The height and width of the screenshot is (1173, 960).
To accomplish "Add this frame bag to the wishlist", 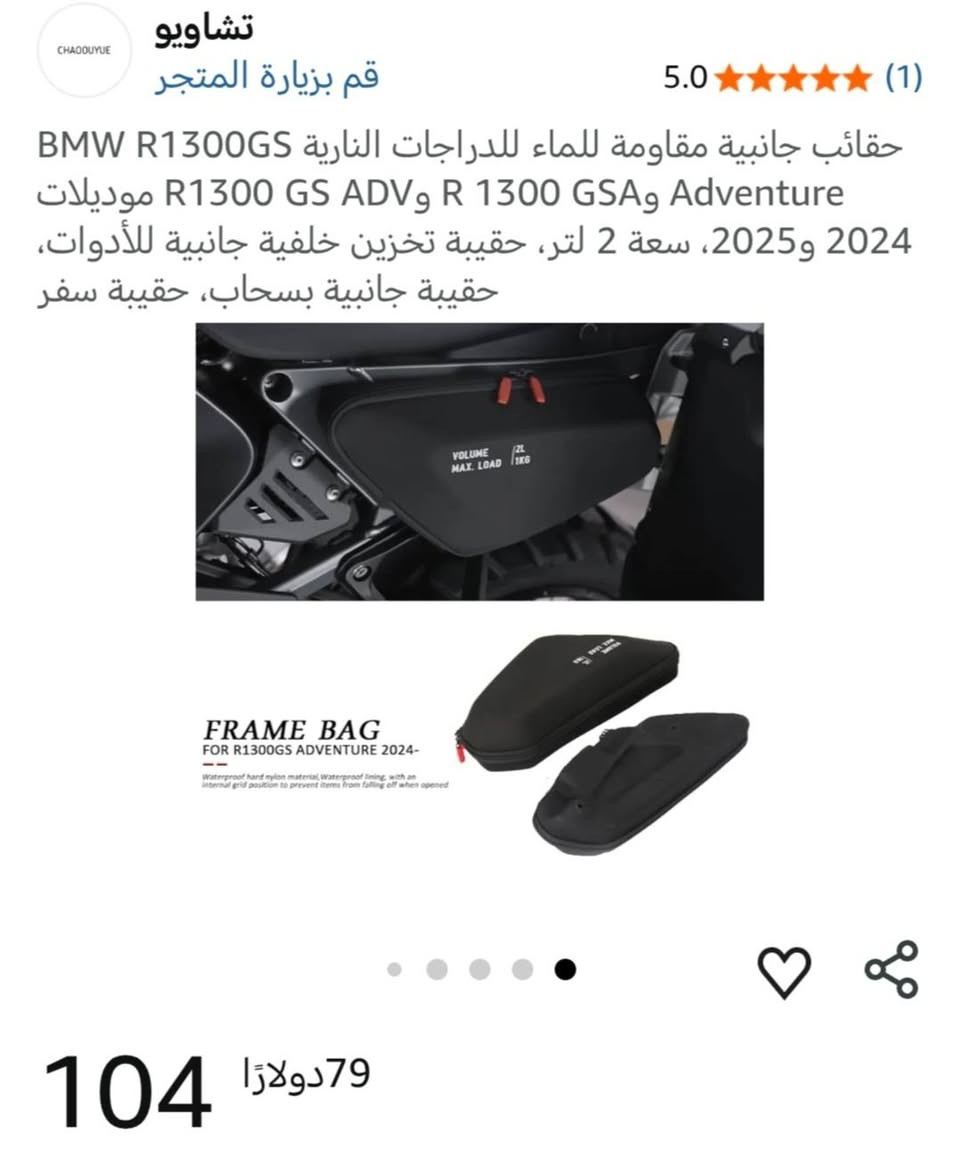I will (784, 969).
